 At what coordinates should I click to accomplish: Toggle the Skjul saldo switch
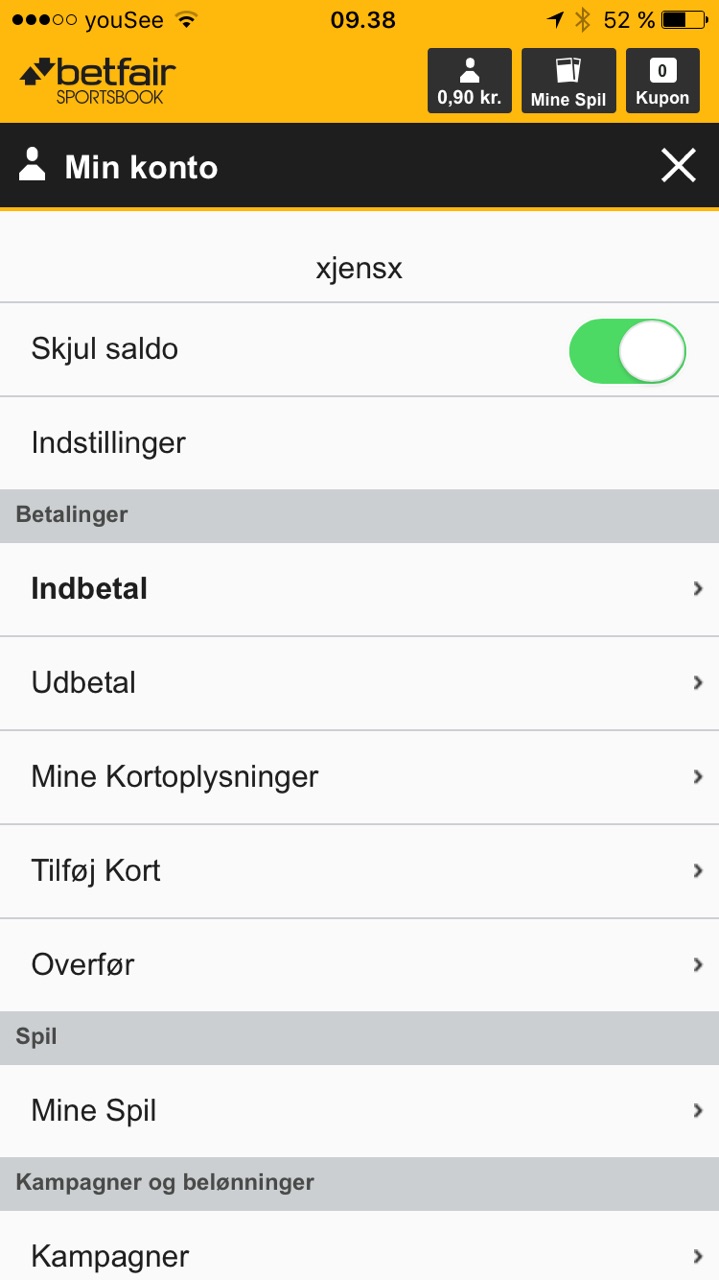627,351
